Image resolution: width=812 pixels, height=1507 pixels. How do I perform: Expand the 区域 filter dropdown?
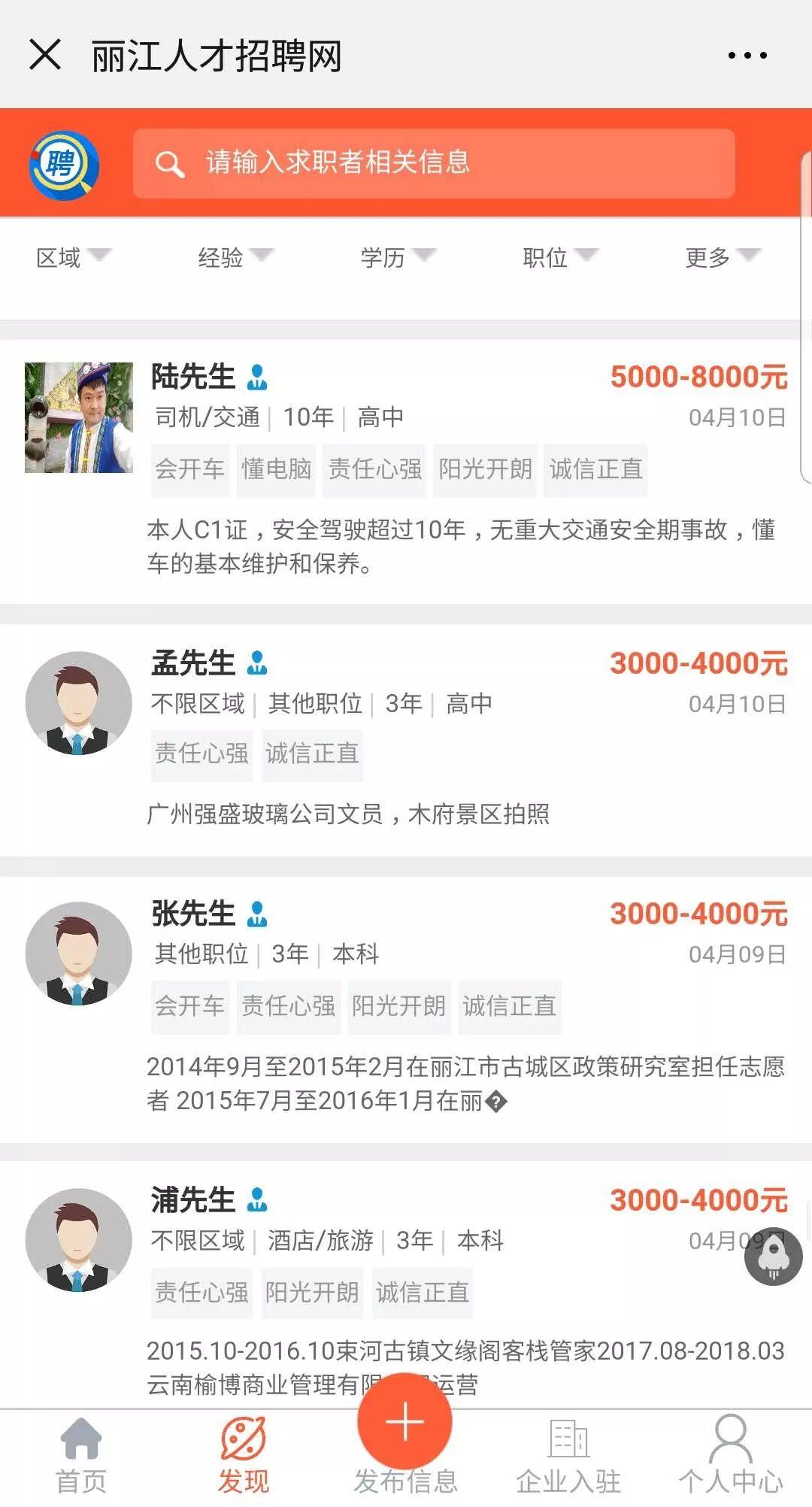(x=73, y=258)
